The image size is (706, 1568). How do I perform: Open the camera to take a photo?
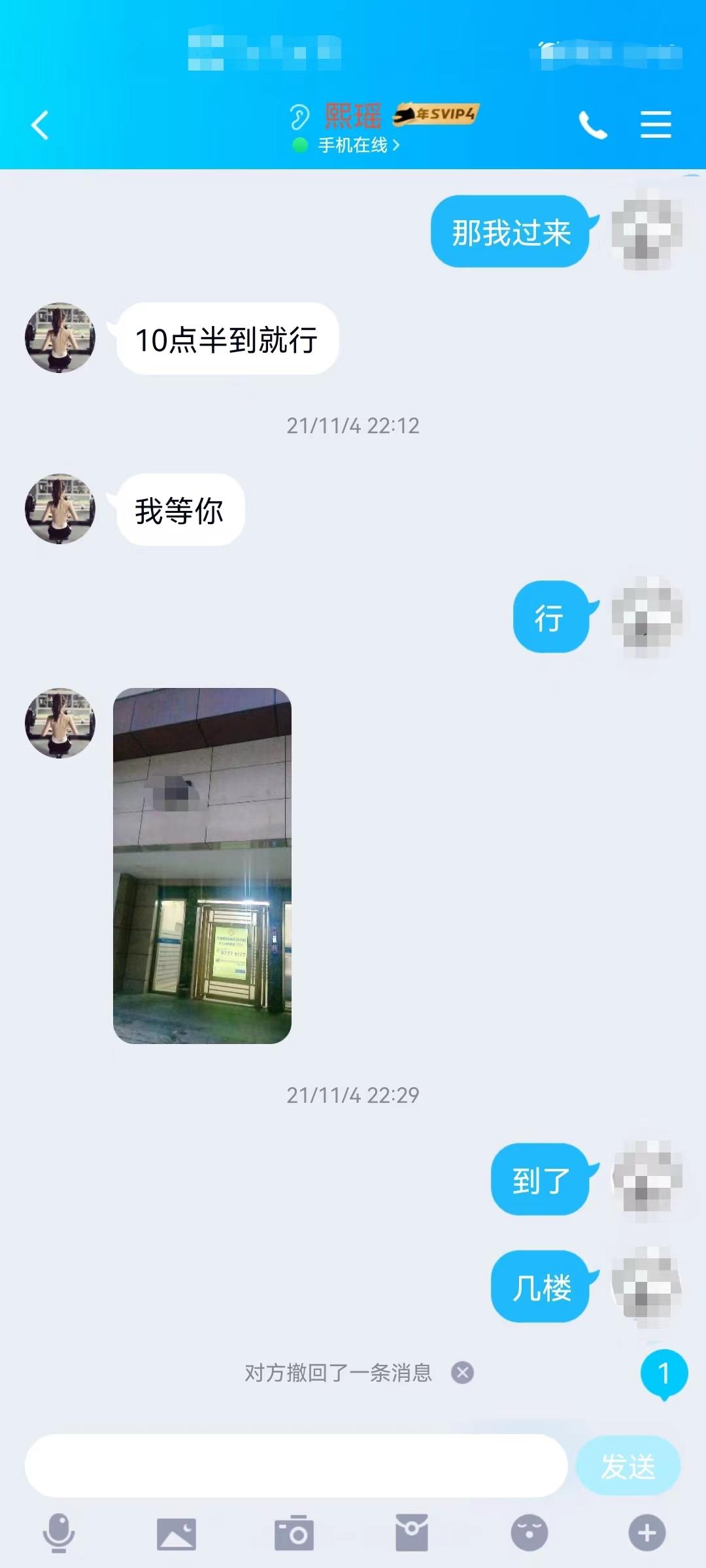pyautogui.click(x=294, y=1533)
